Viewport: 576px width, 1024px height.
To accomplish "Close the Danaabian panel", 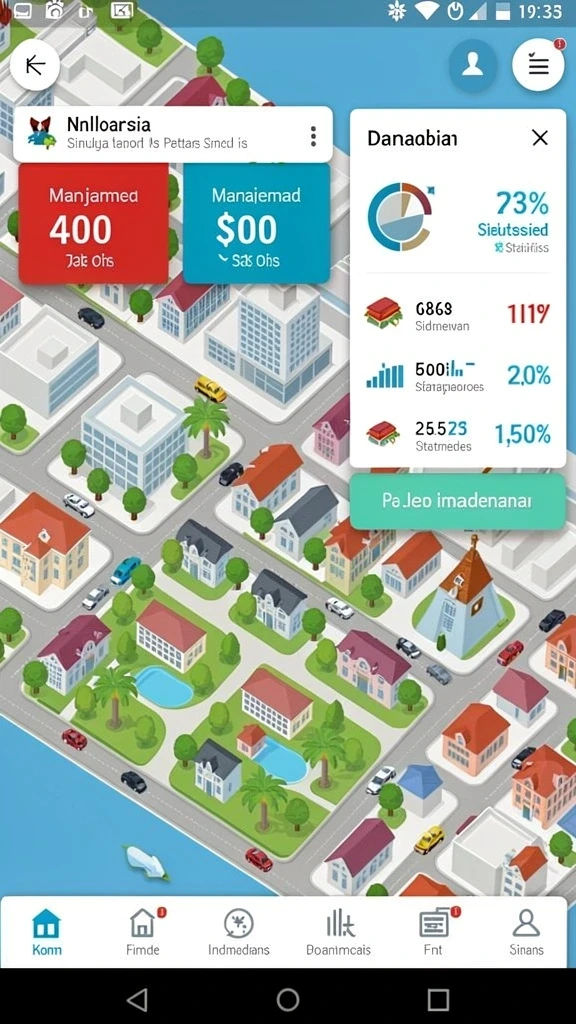I will point(539,138).
